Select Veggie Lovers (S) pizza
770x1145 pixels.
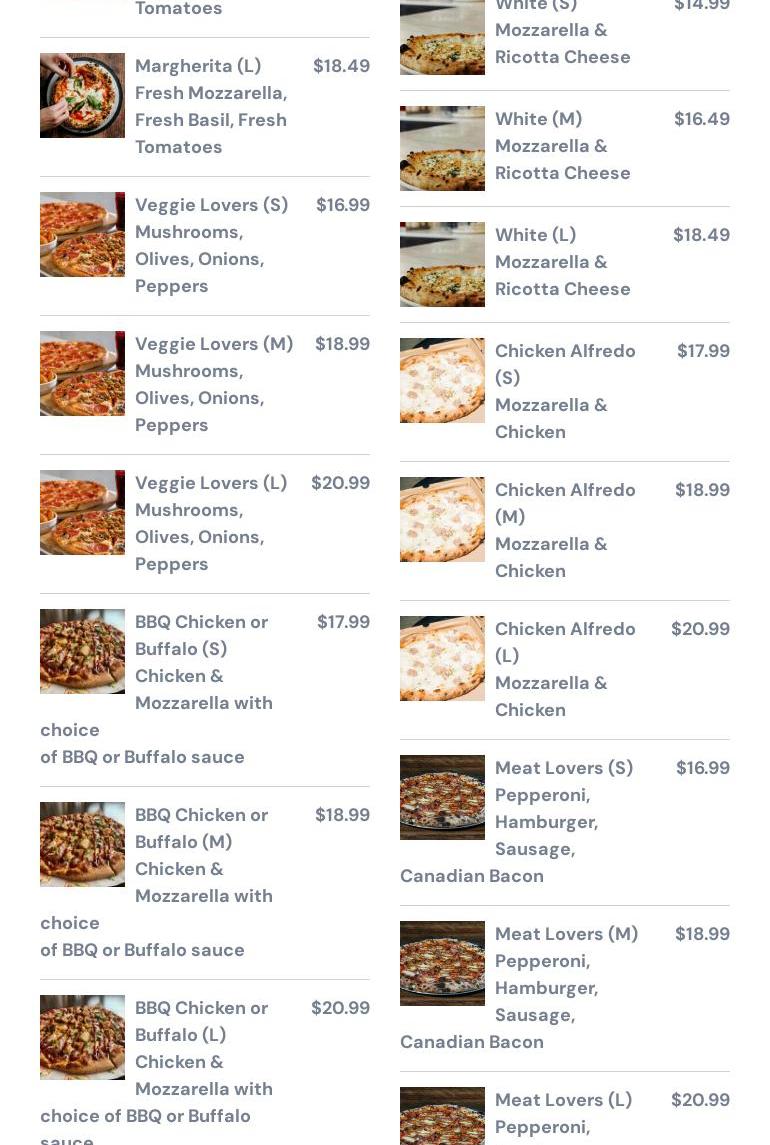(x=211, y=206)
